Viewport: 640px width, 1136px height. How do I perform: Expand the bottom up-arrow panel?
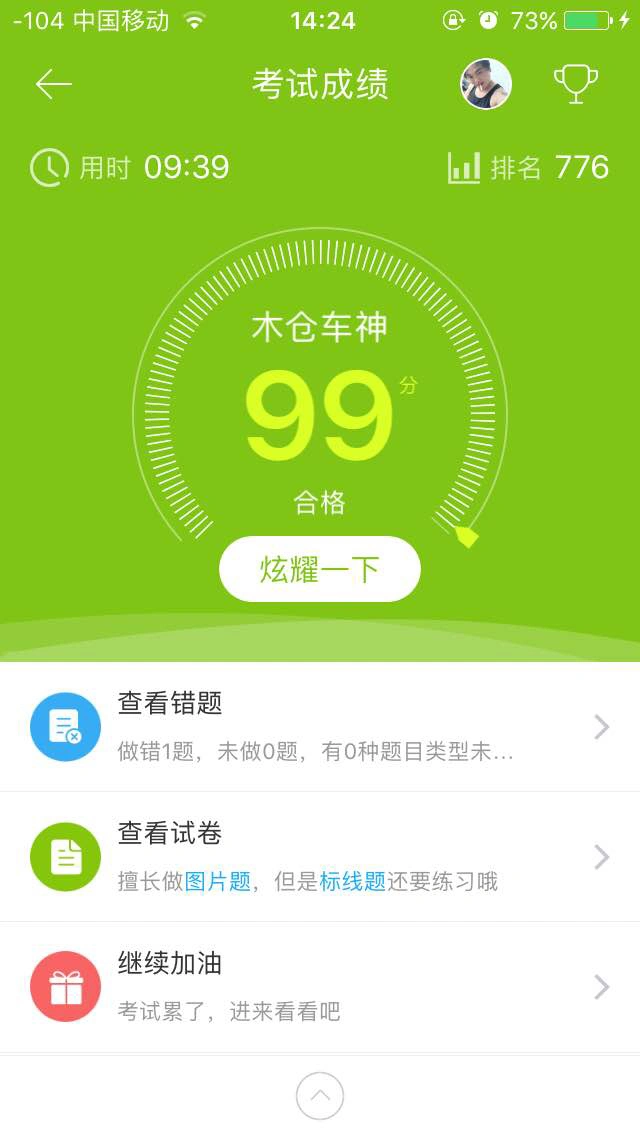point(320,1096)
